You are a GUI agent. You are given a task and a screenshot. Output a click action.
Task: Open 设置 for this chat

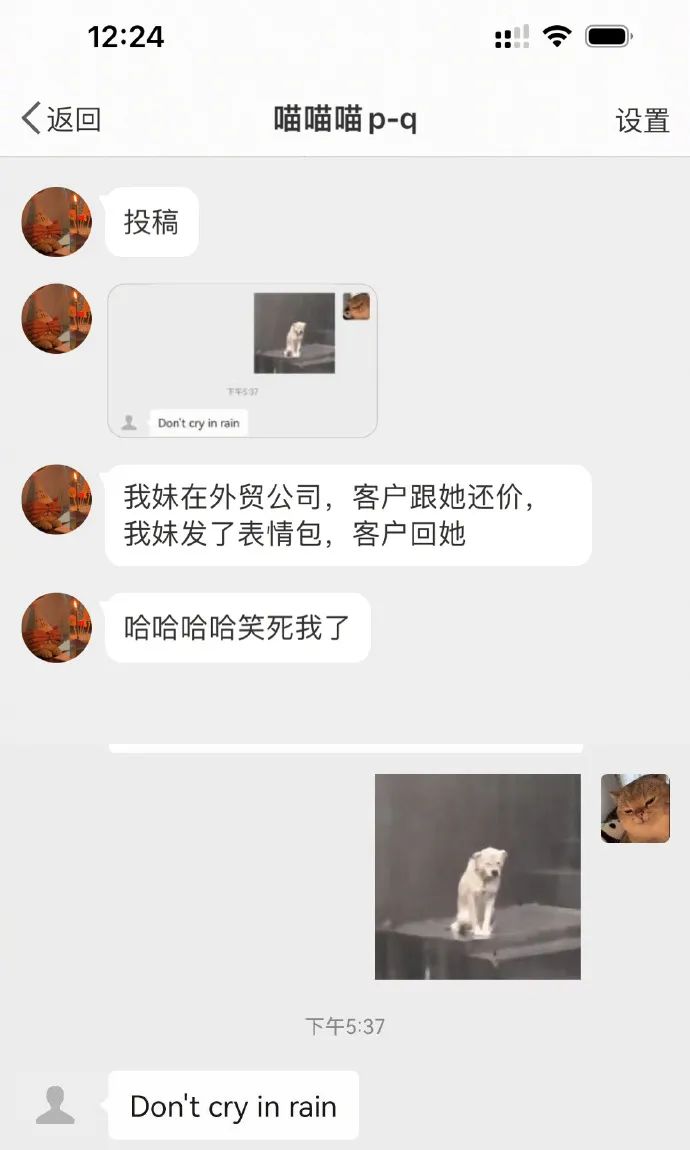click(642, 121)
